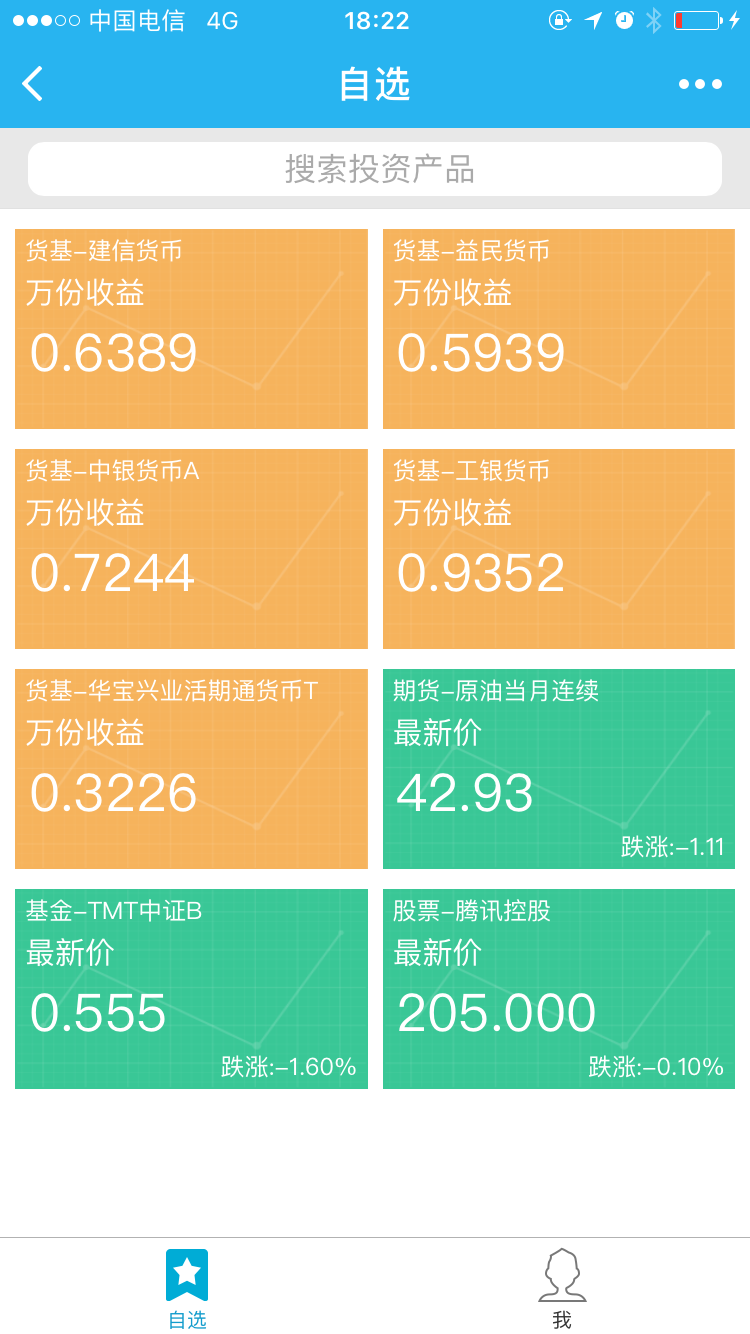Tap the 搜索投资产品 search box
Screen dimensions: 750x1334
tap(375, 169)
